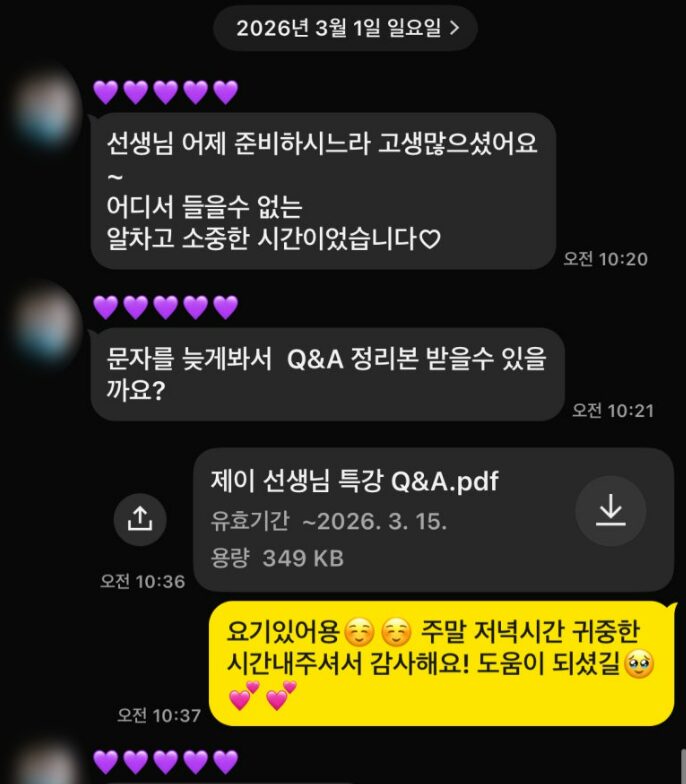This screenshot has width=686, height=784.
Task: Share the 특강 Q&A.pdf file
Action: [x=140, y=517]
